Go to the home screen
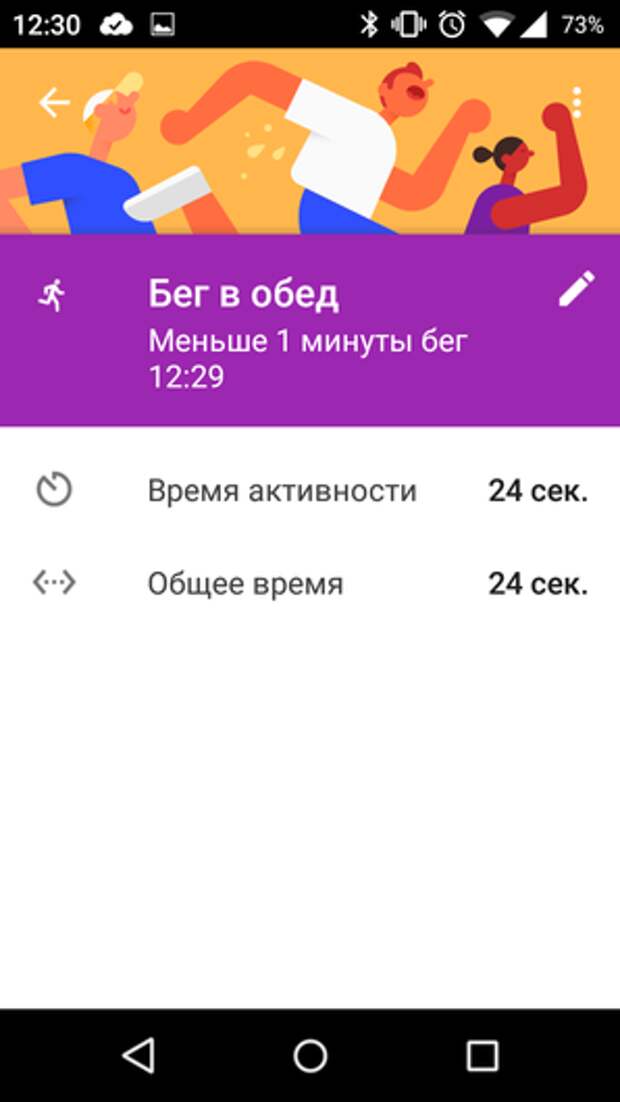The image size is (620, 1102). pyautogui.click(x=310, y=1055)
